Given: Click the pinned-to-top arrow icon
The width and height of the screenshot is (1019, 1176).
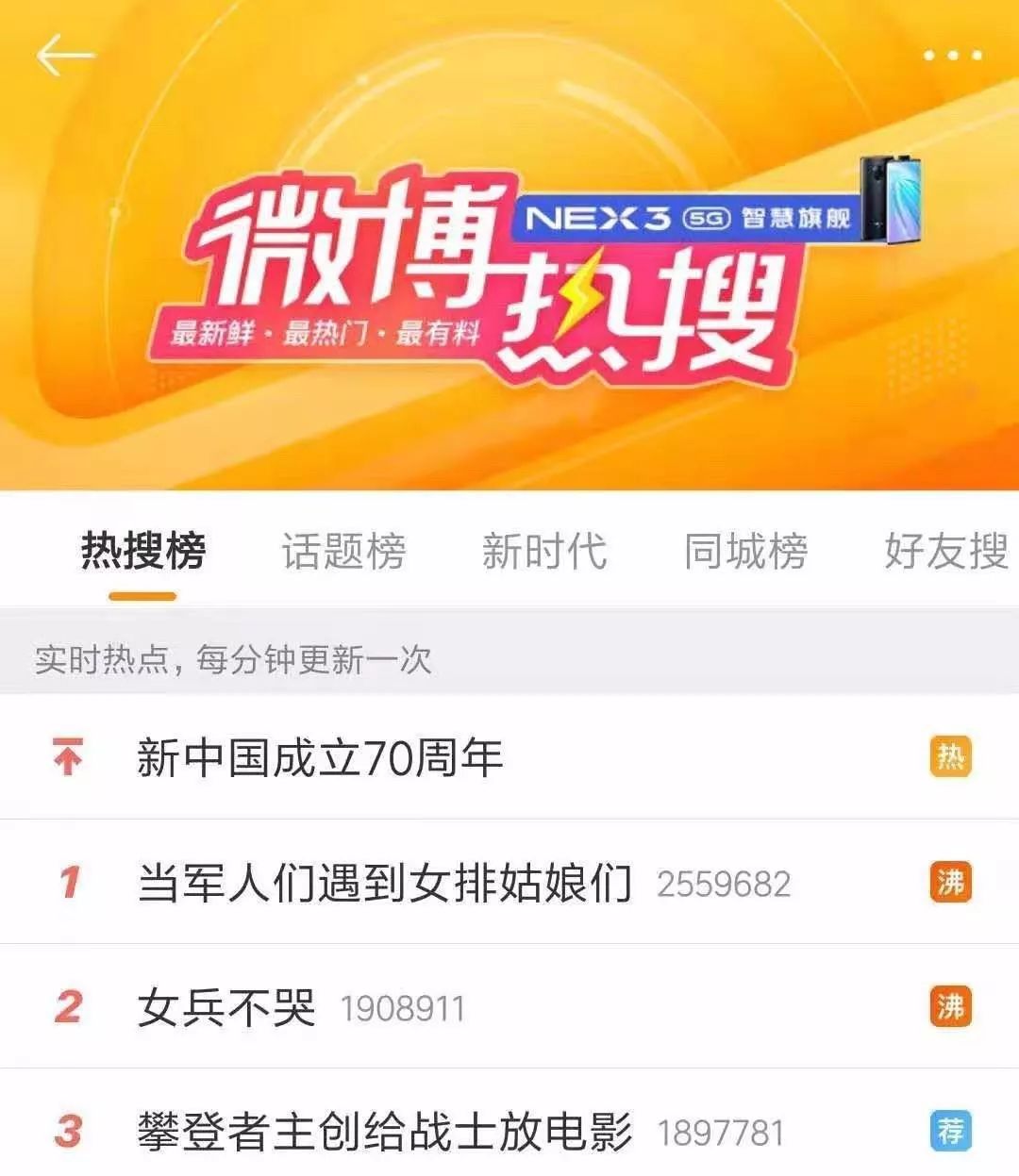Looking at the screenshot, I should tap(70, 754).
